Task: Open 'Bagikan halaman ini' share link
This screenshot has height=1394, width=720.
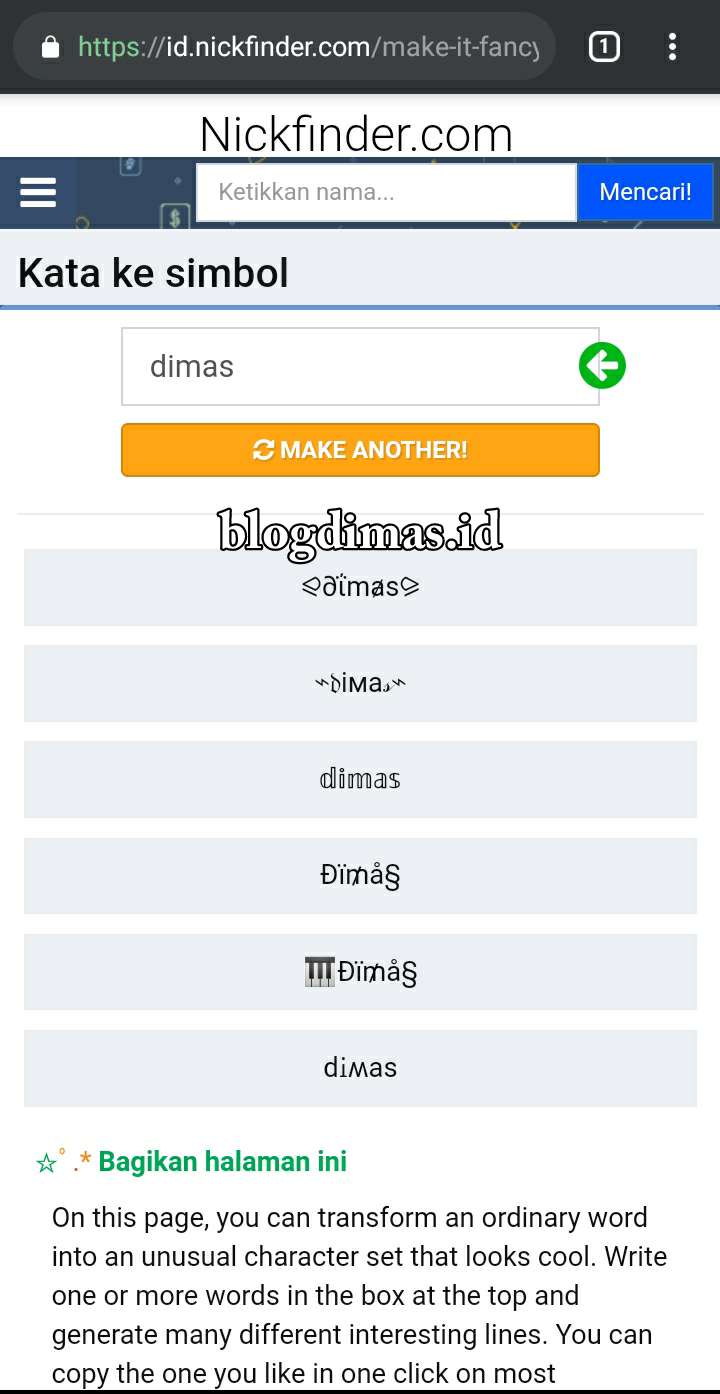Action: coord(222,1161)
